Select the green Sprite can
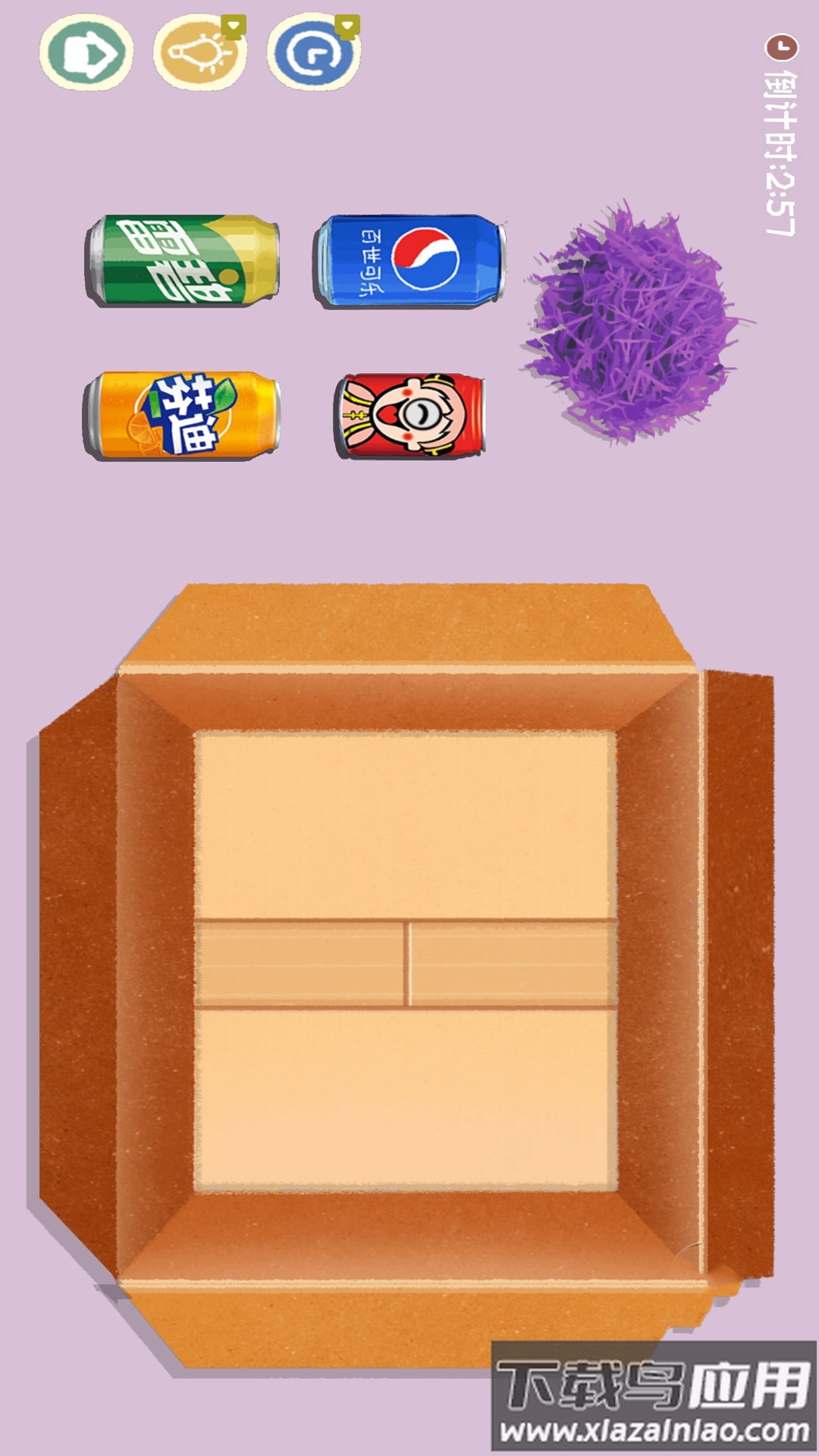Screen dimensions: 819x1456 184,261
